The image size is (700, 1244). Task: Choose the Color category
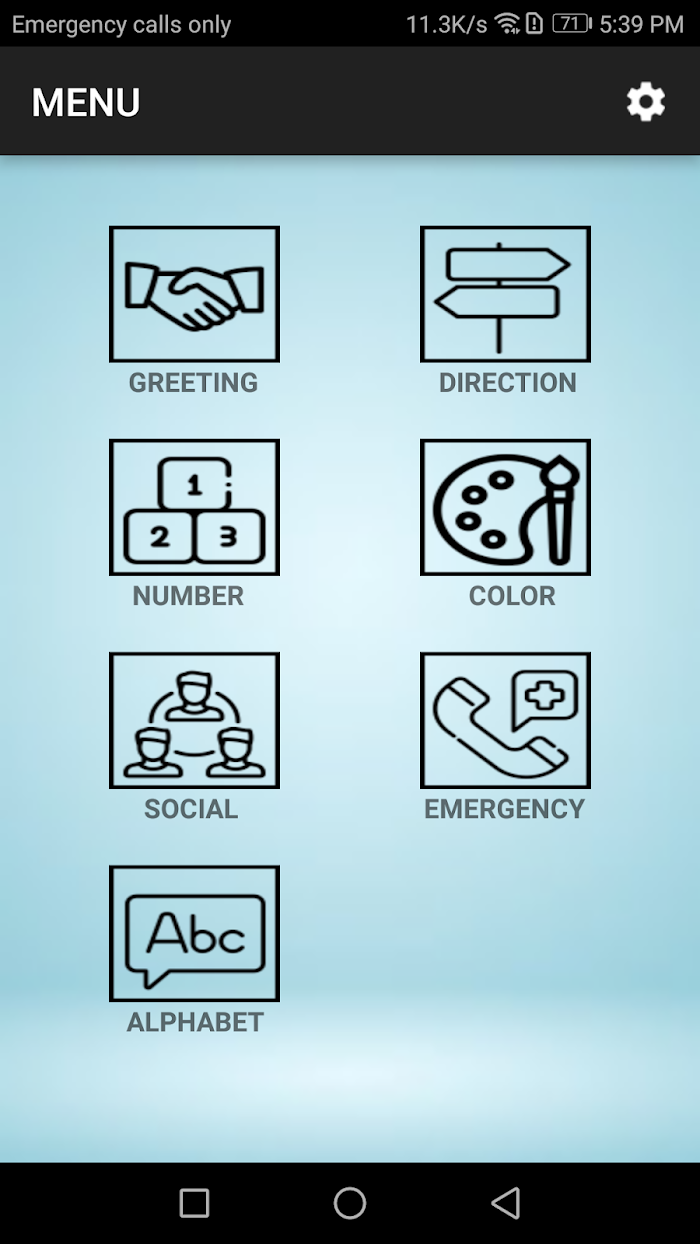505,507
